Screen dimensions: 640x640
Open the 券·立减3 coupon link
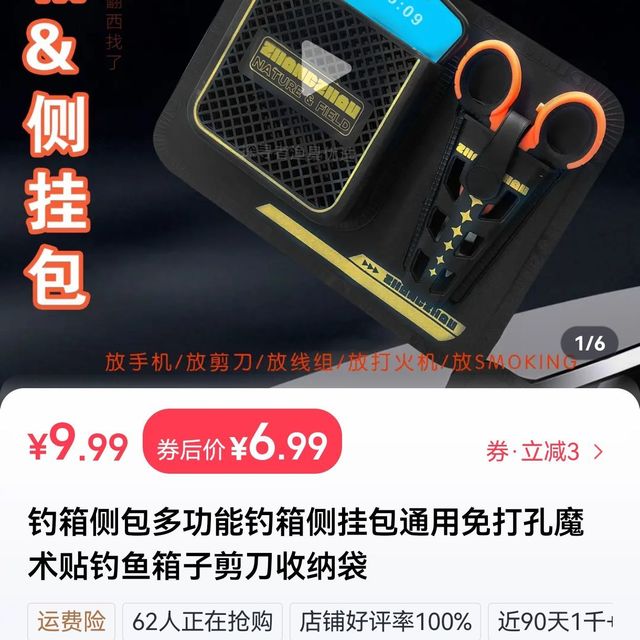tap(545, 452)
